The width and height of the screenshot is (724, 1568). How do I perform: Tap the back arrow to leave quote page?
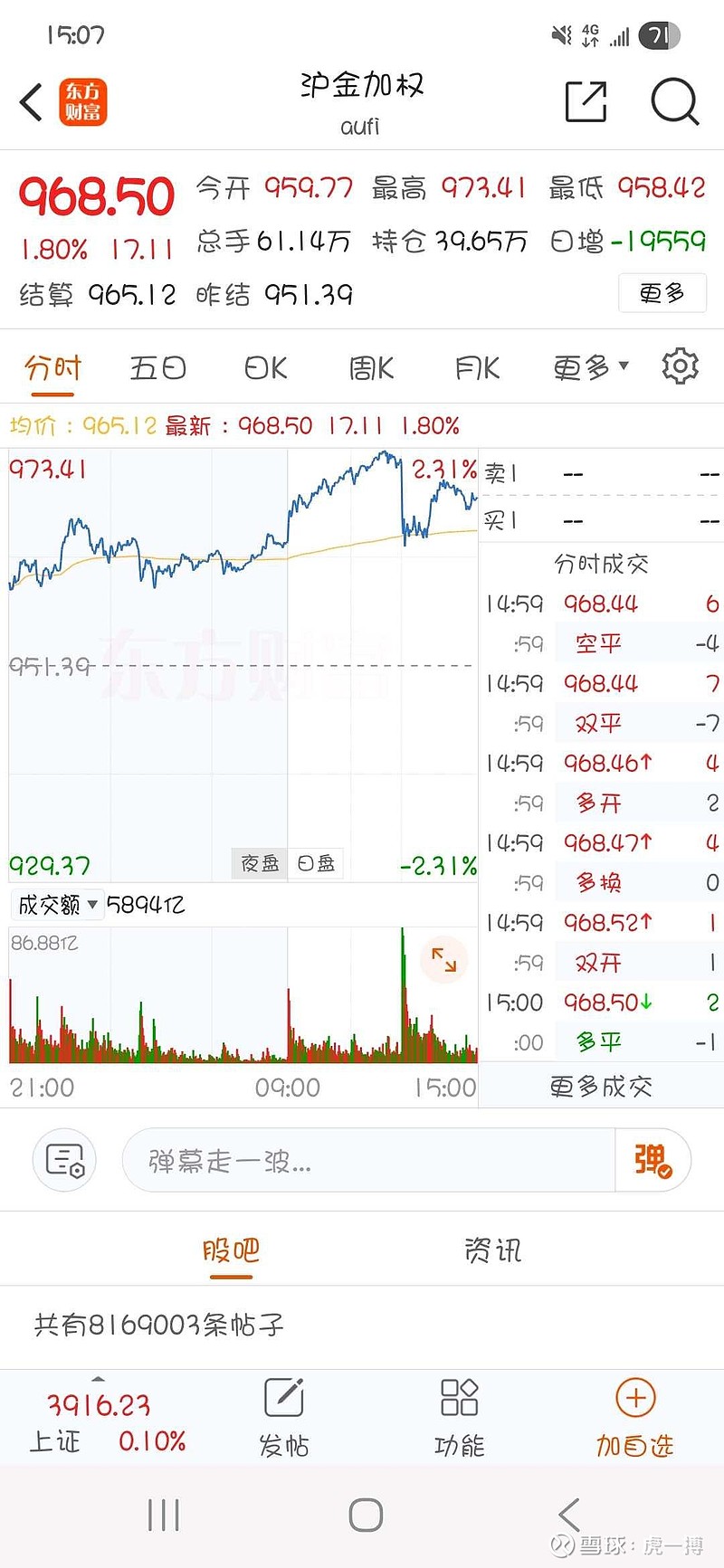[x=30, y=101]
